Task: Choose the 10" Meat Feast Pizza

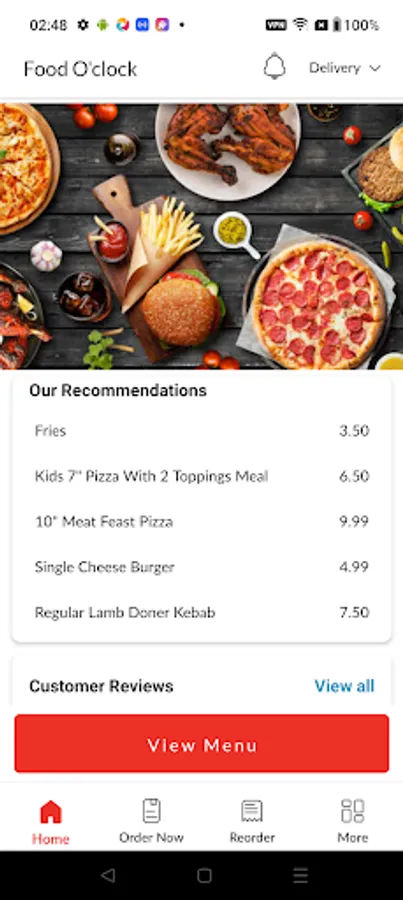Action: click(x=202, y=521)
